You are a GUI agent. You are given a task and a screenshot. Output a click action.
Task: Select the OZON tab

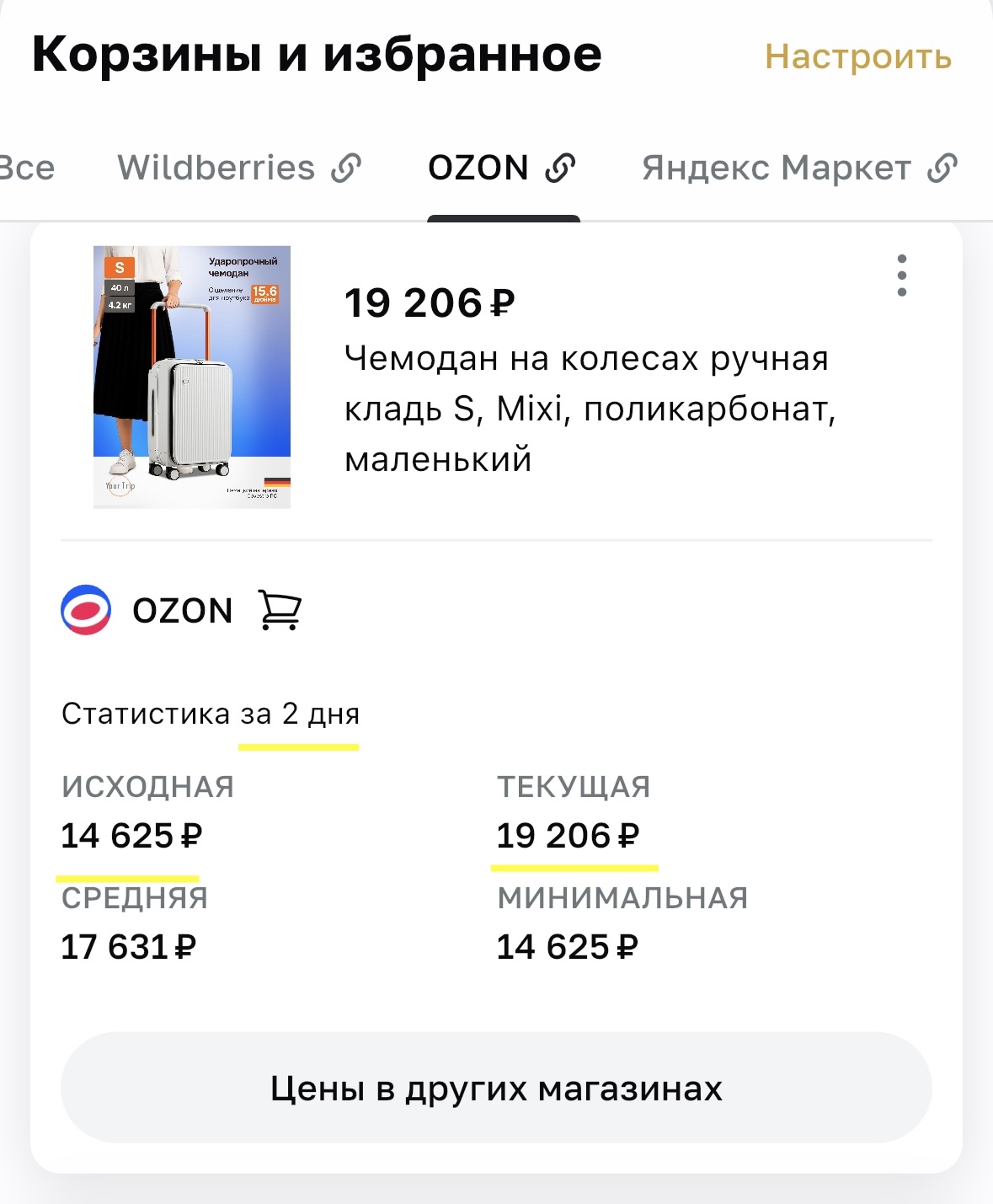pyautogui.click(x=478, y=168)
